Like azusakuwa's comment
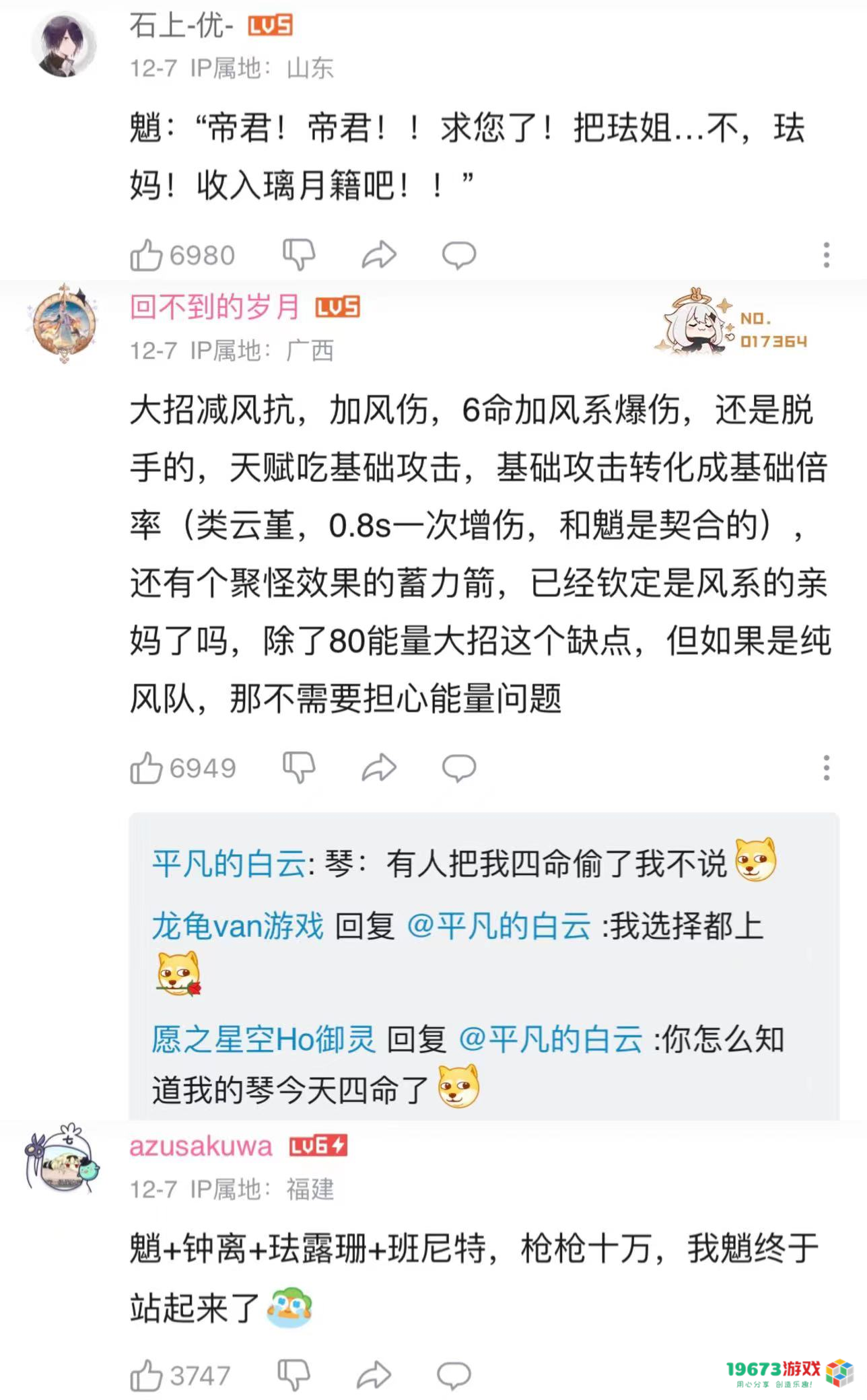The image size is (867, 1400). tap(147, 1375)
